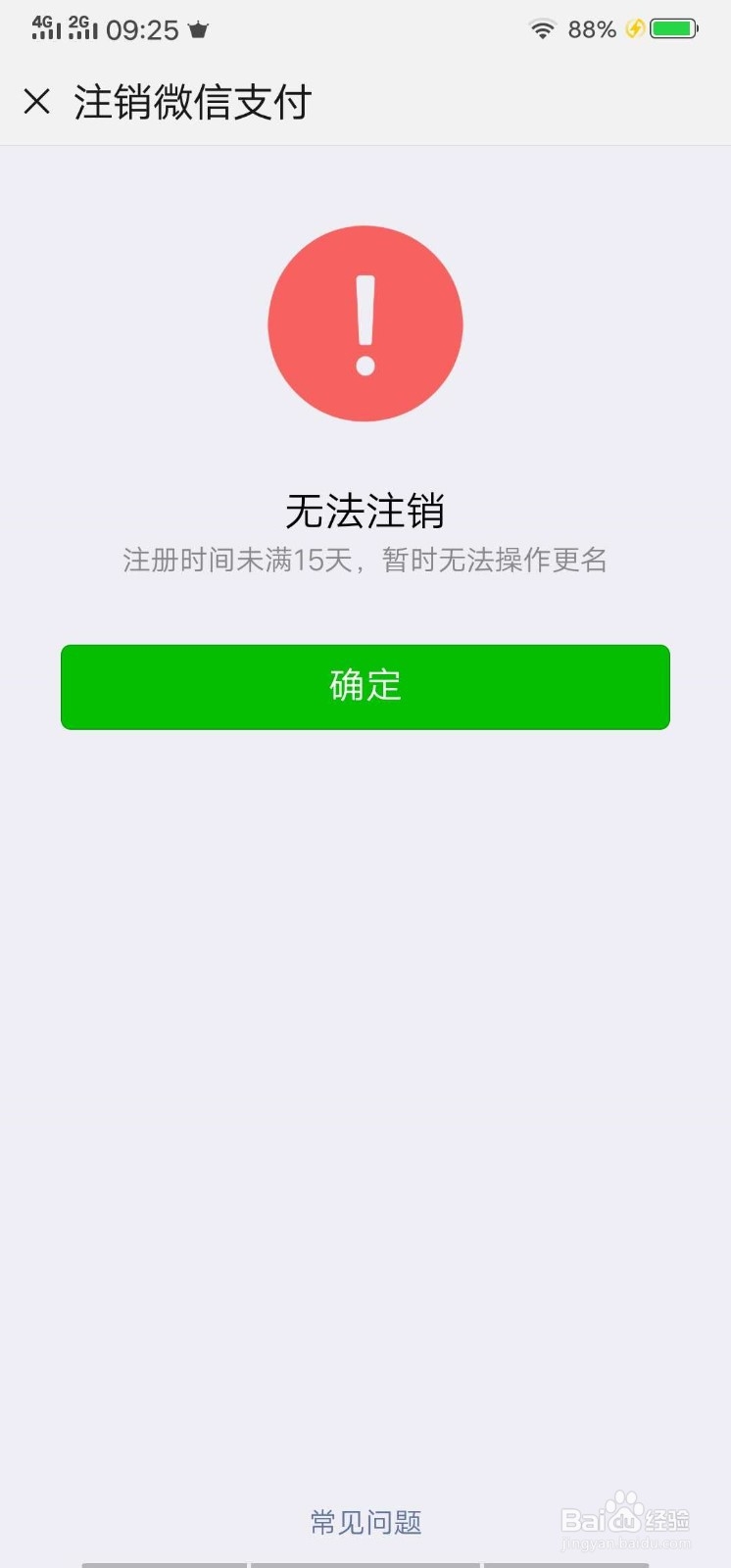Tap the 88% battery percentage text
This screenshot has width=731, height=1568.
[x=591, y=29]
